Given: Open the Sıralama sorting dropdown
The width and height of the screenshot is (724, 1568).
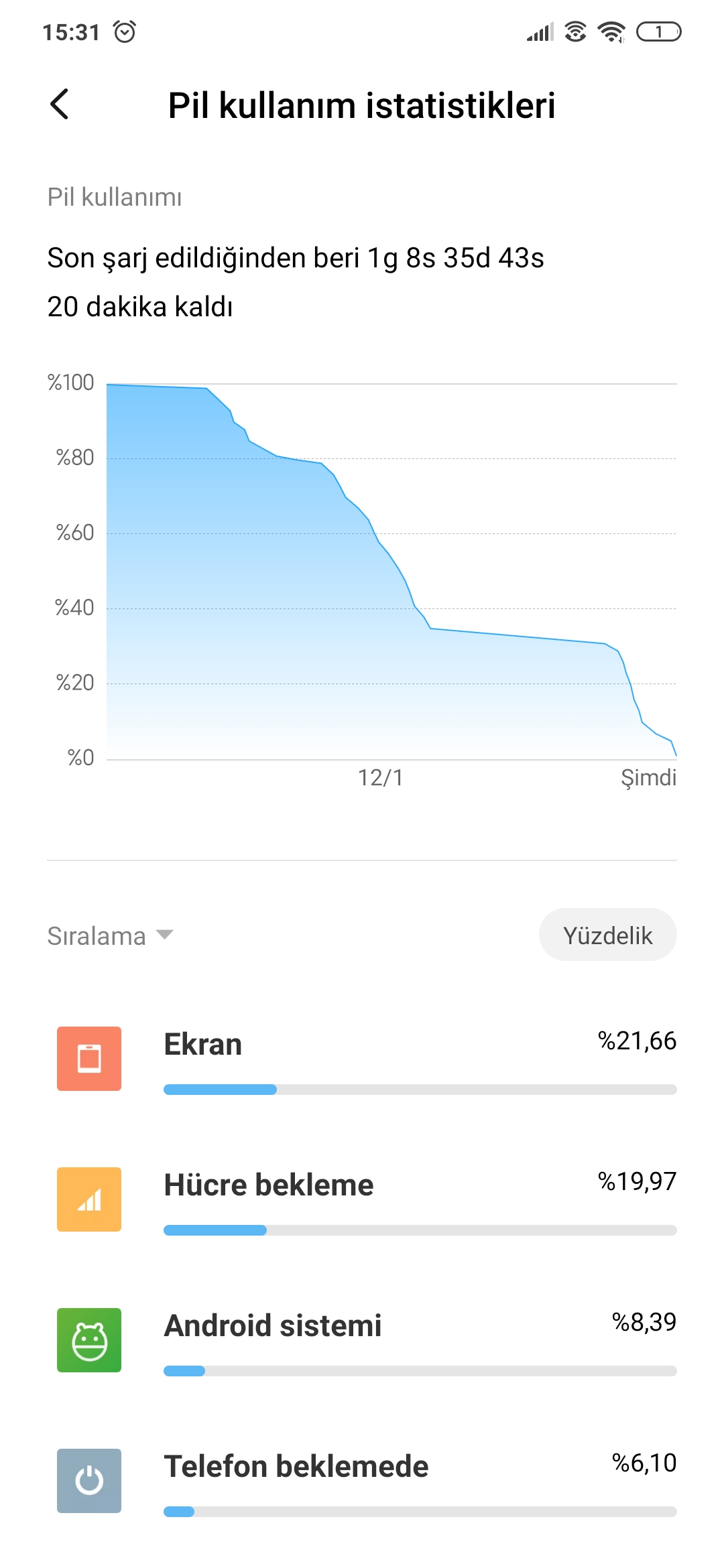Looking at the screenshot, I should (111, 935).
